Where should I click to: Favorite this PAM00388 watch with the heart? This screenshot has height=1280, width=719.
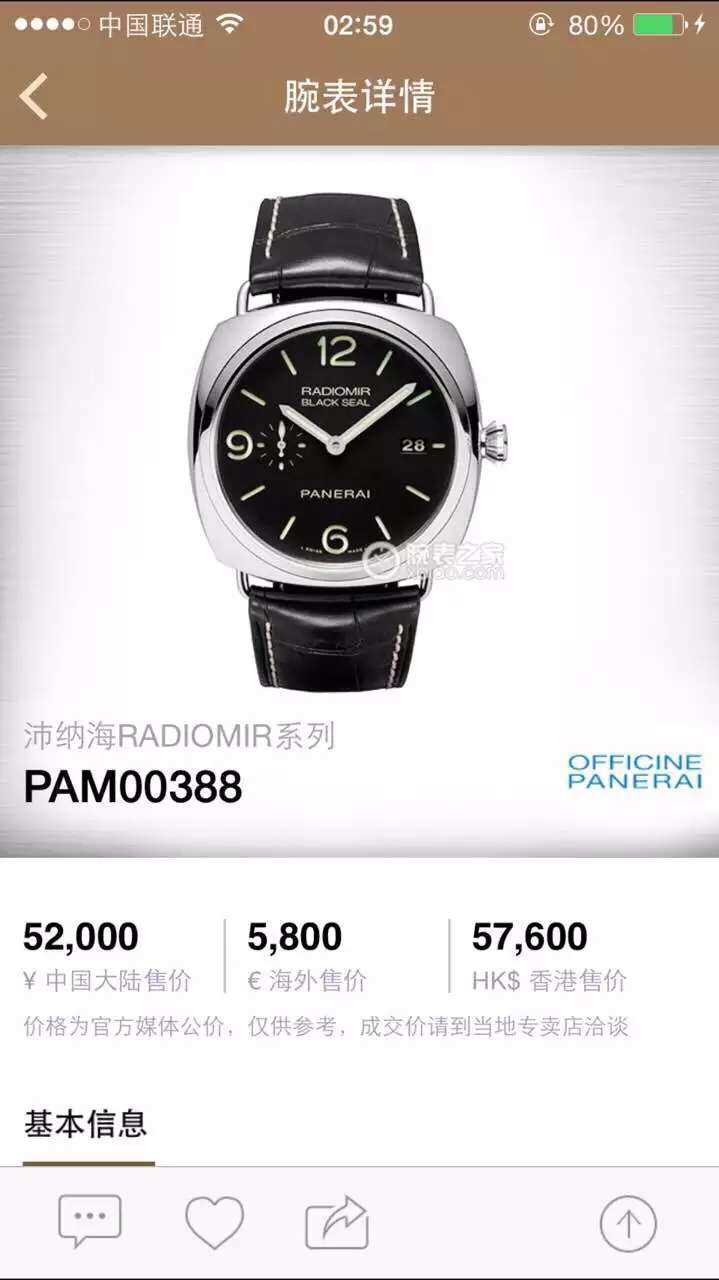(214, 1222)
